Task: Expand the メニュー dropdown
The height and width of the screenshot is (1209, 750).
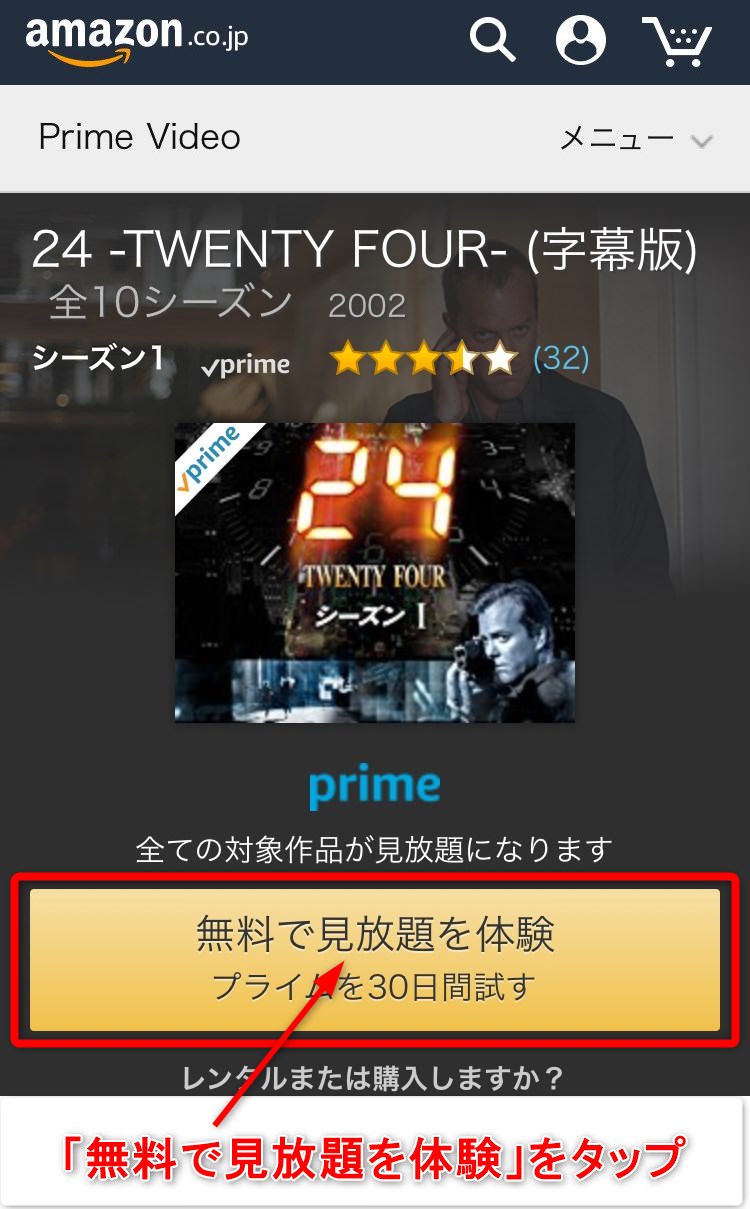Action: [x=635, y=139]
